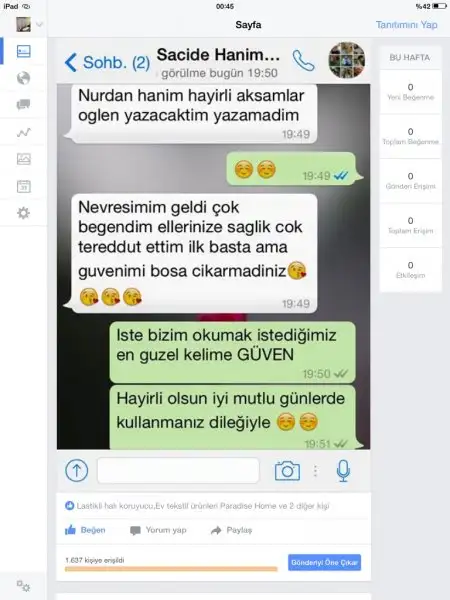Open the messages icon in sidebar

(x=23, y=104)
